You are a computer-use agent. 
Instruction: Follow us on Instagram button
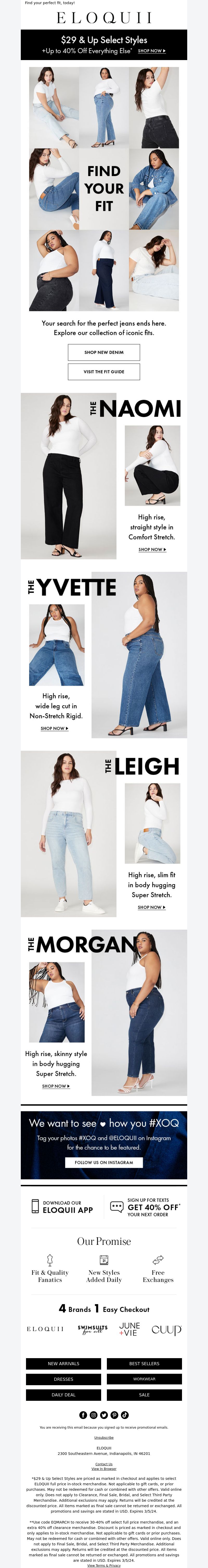coord(104,1162)
